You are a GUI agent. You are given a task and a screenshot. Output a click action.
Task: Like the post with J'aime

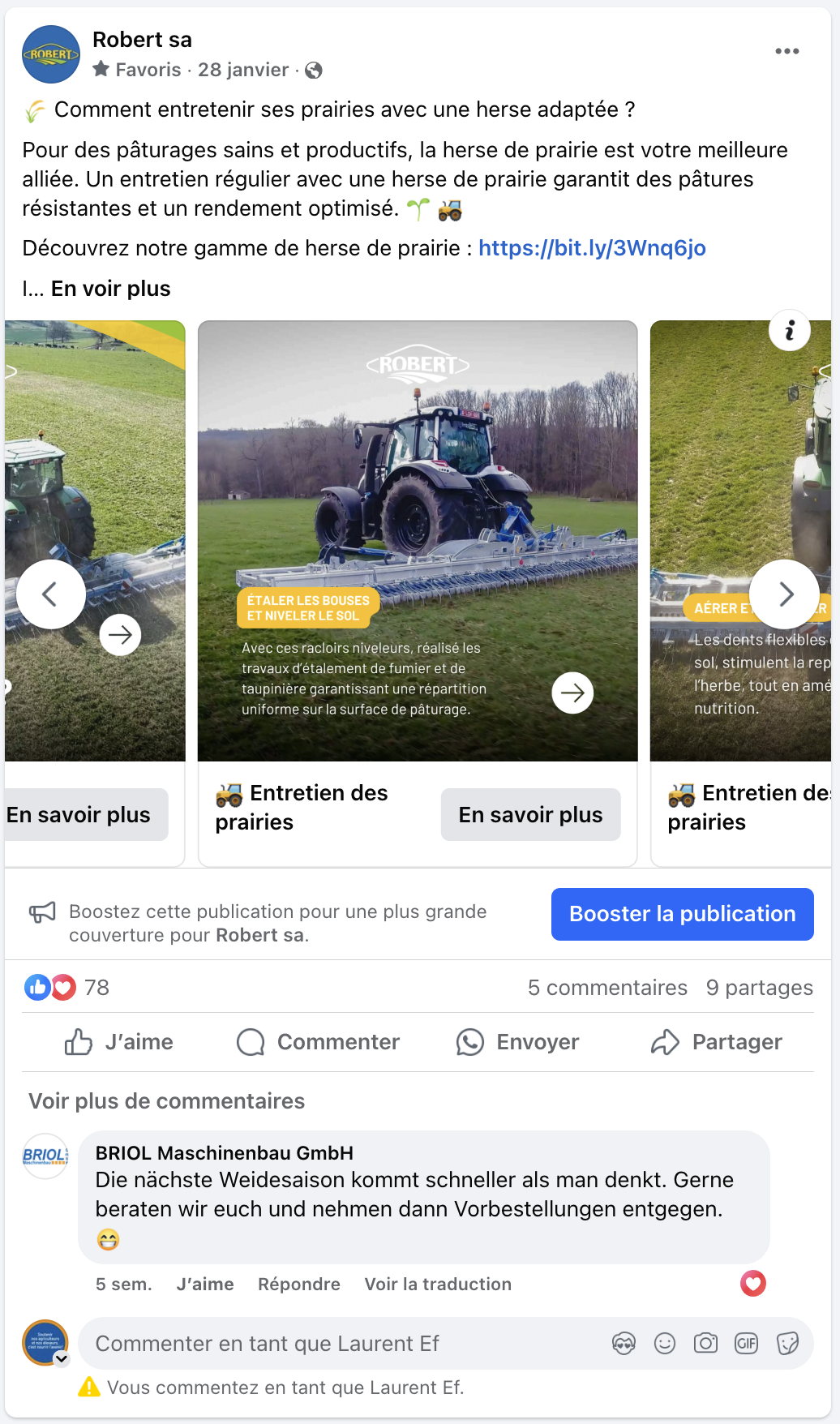point(119,1042)
